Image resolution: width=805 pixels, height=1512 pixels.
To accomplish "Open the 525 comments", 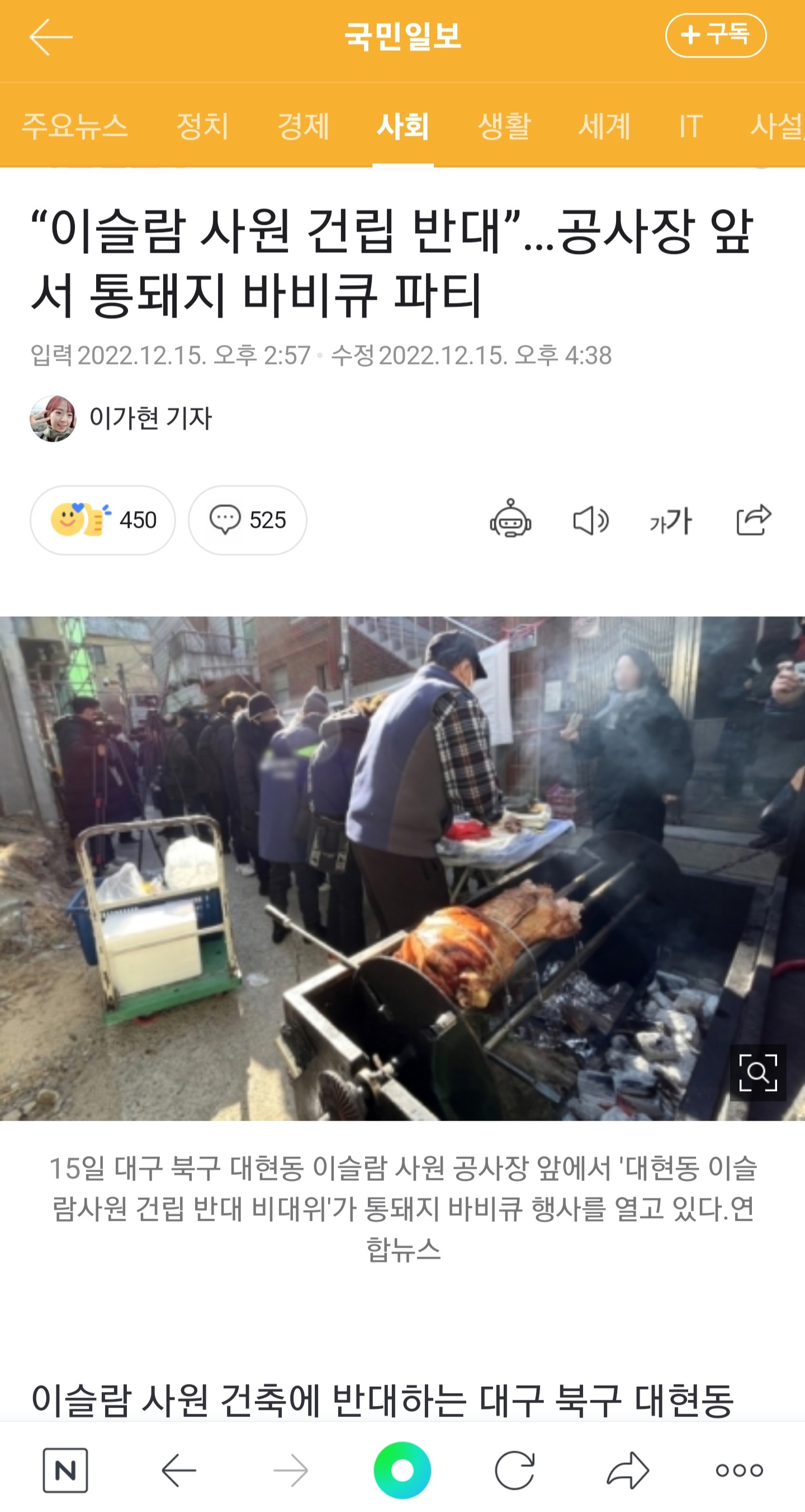I will (x=247, y=520).
